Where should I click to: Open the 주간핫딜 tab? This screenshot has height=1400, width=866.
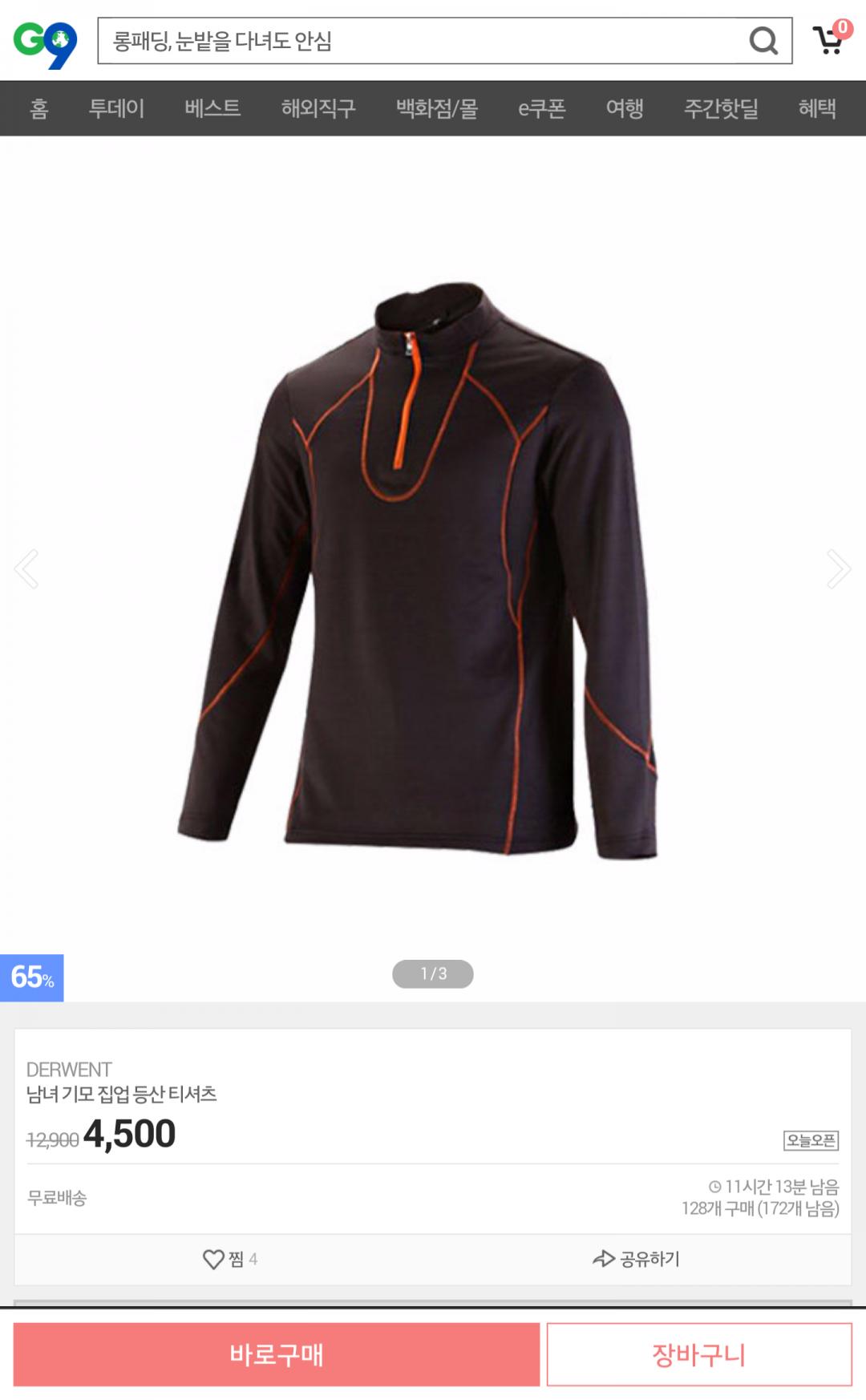pos(721,108)
